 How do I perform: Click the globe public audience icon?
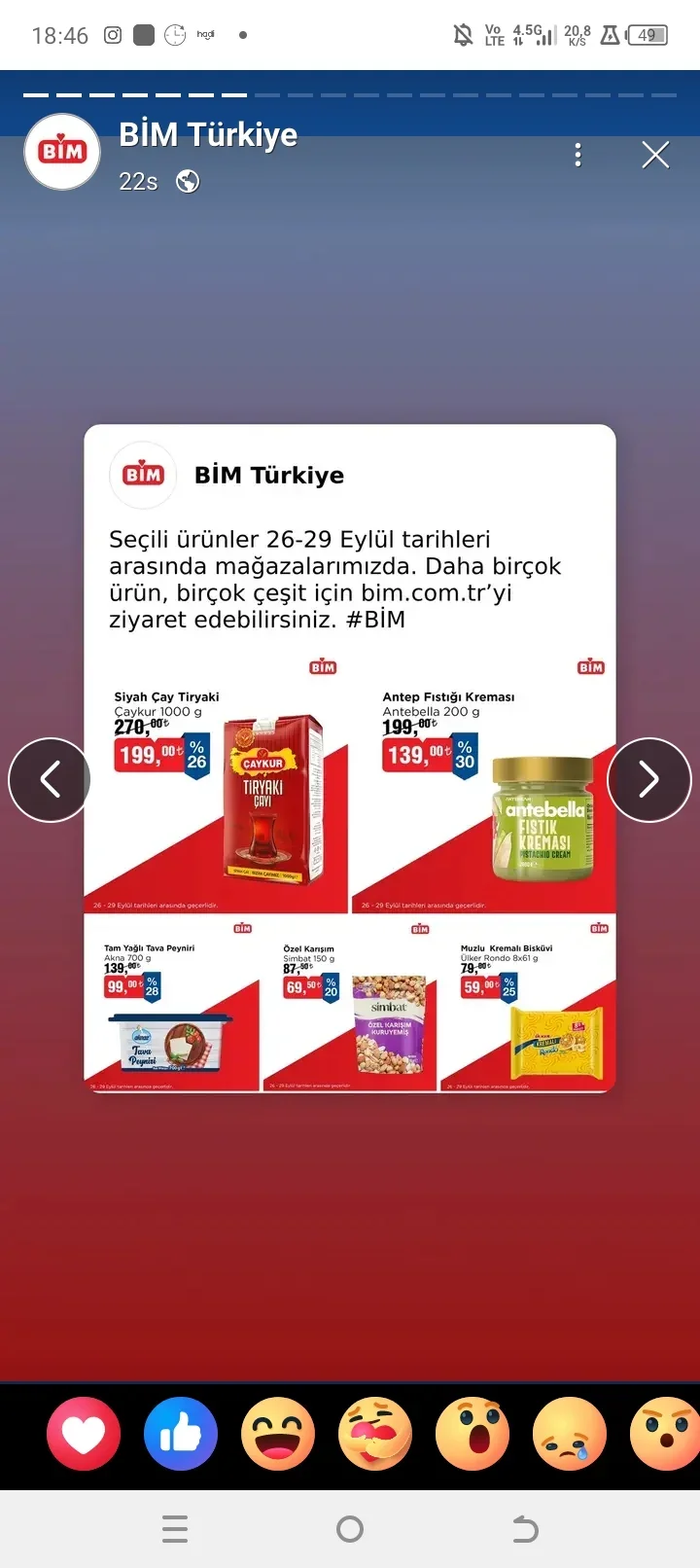pos(187,181)
